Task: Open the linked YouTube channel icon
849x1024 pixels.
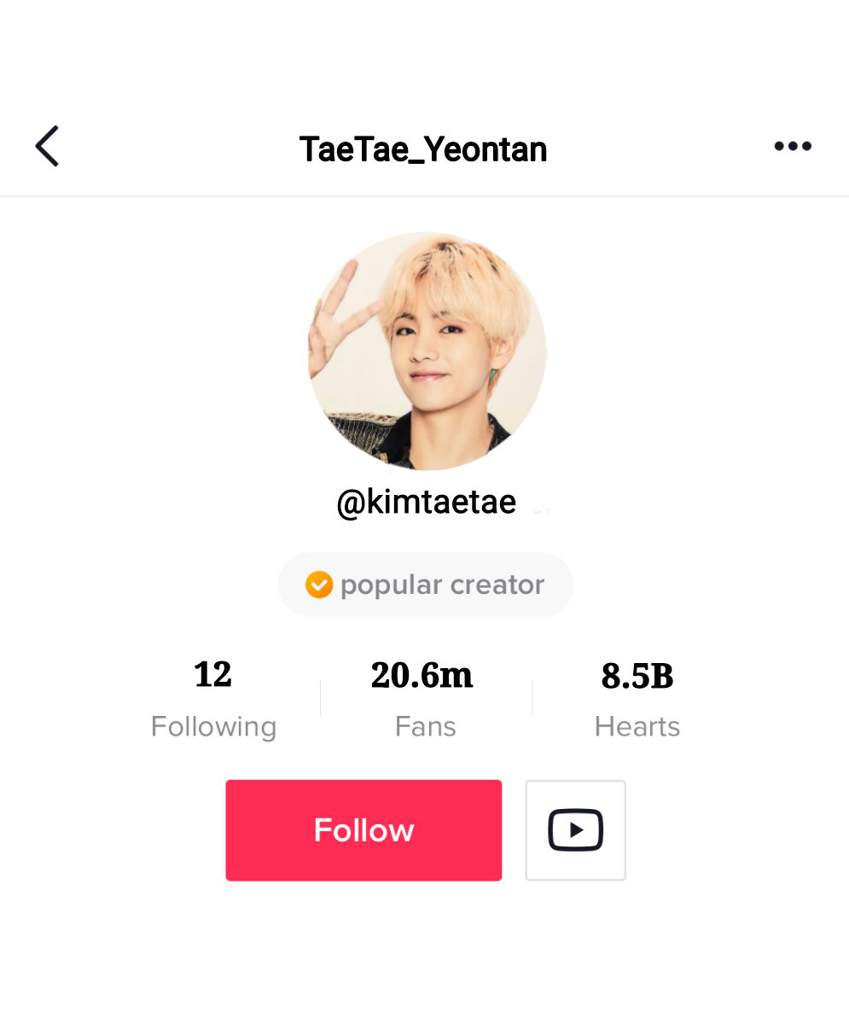Action: point(575,830)
